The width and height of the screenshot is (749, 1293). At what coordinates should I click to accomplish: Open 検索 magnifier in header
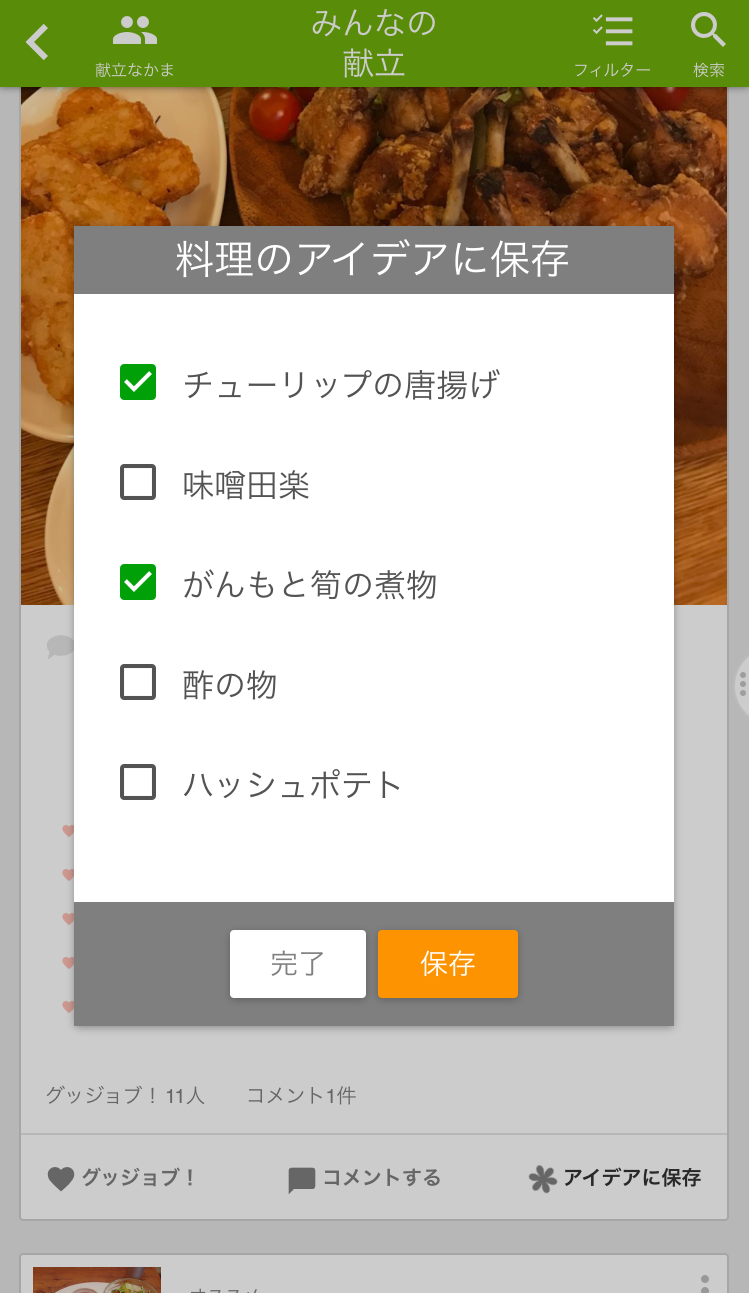coord(709,45)
